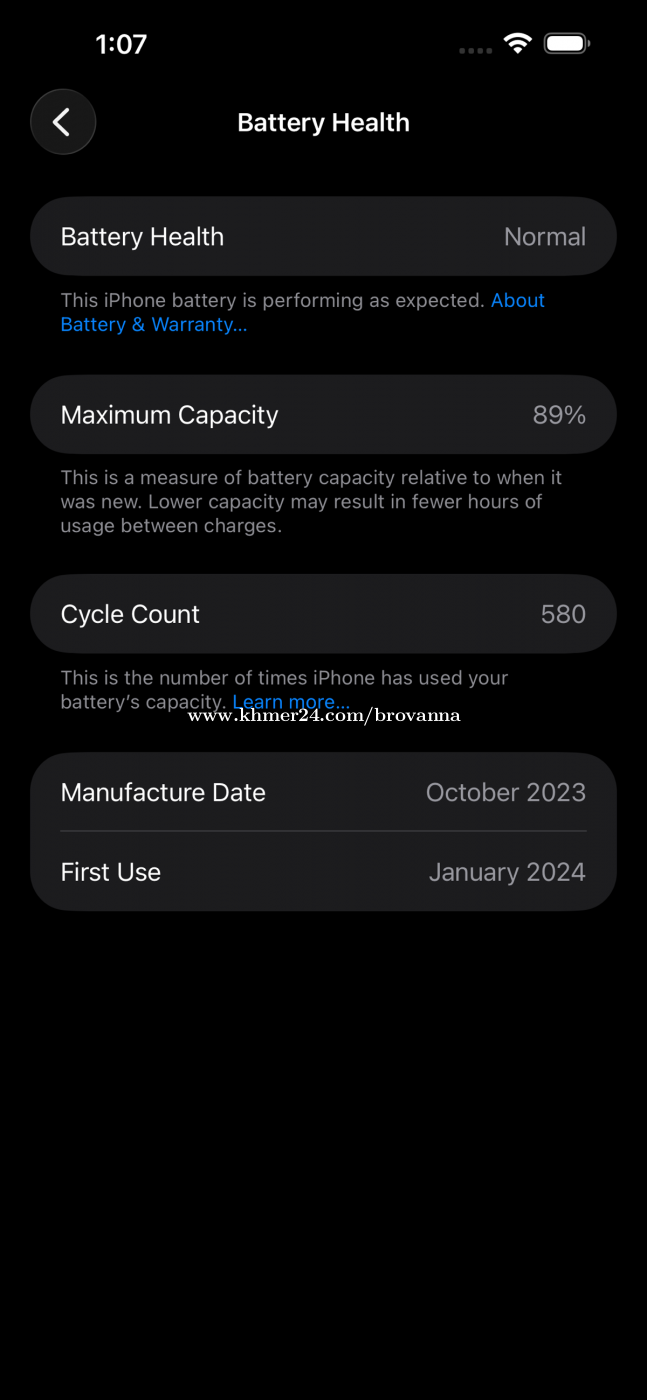Open About Battery & Warranty link
Viewport: 647px width, 1400px height.
tap(153, 325)
